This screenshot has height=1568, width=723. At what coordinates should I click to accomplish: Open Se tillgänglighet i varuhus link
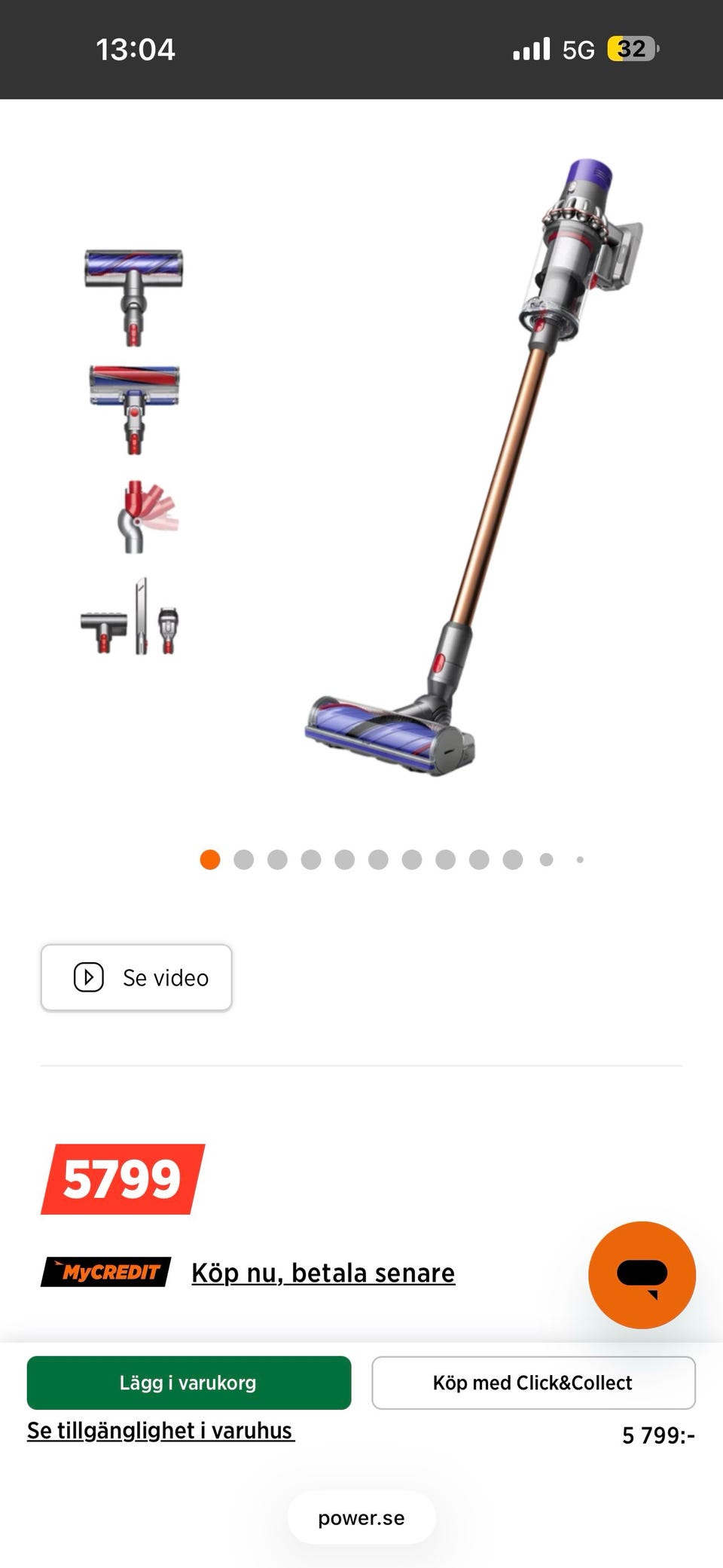click(160, 1430)
